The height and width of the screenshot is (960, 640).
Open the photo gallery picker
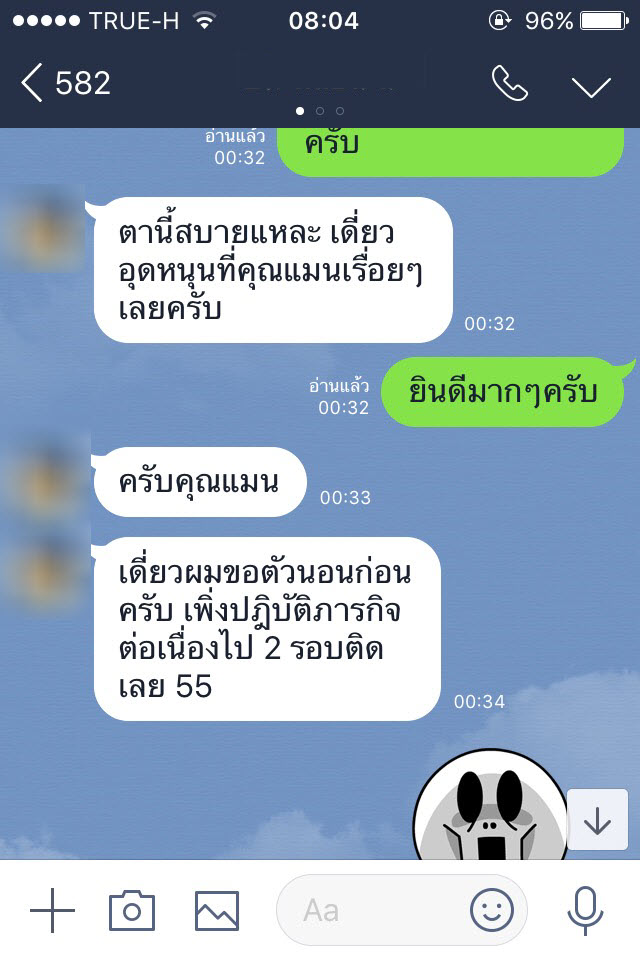tap(217, 910)
